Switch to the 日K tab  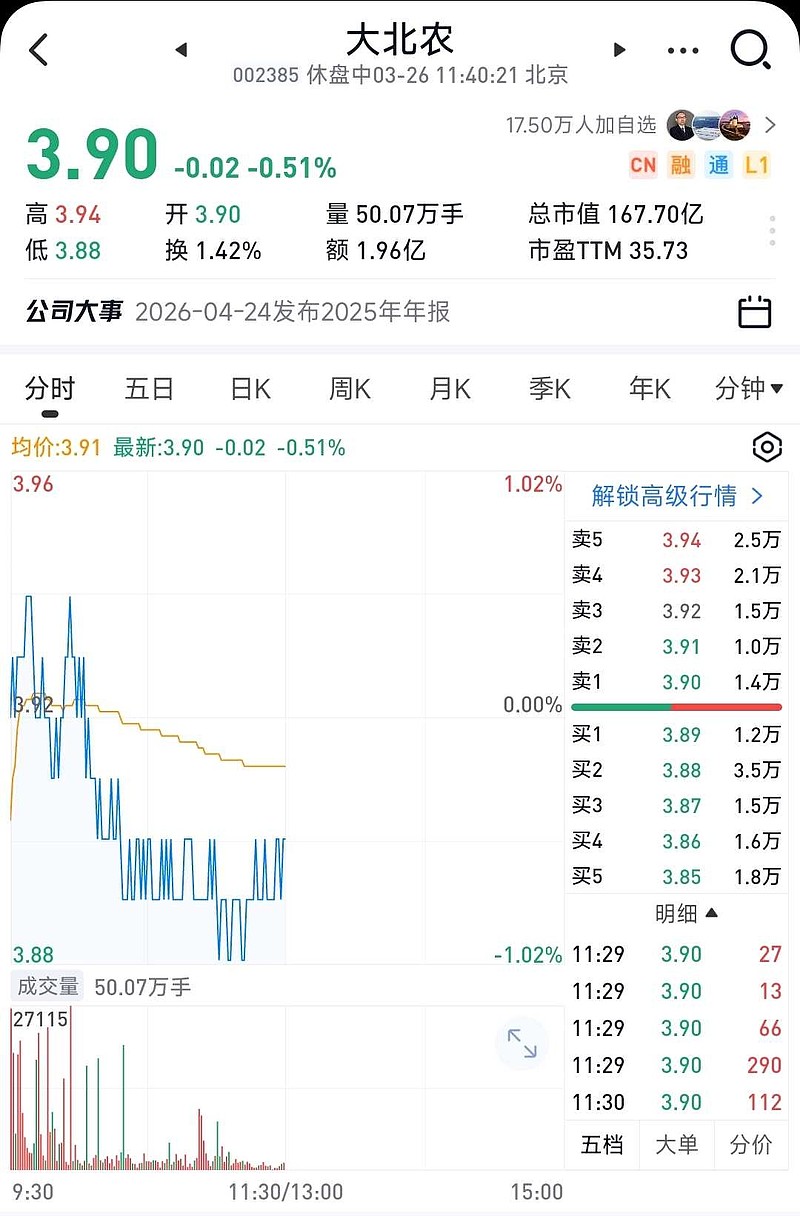coord(249,389)
